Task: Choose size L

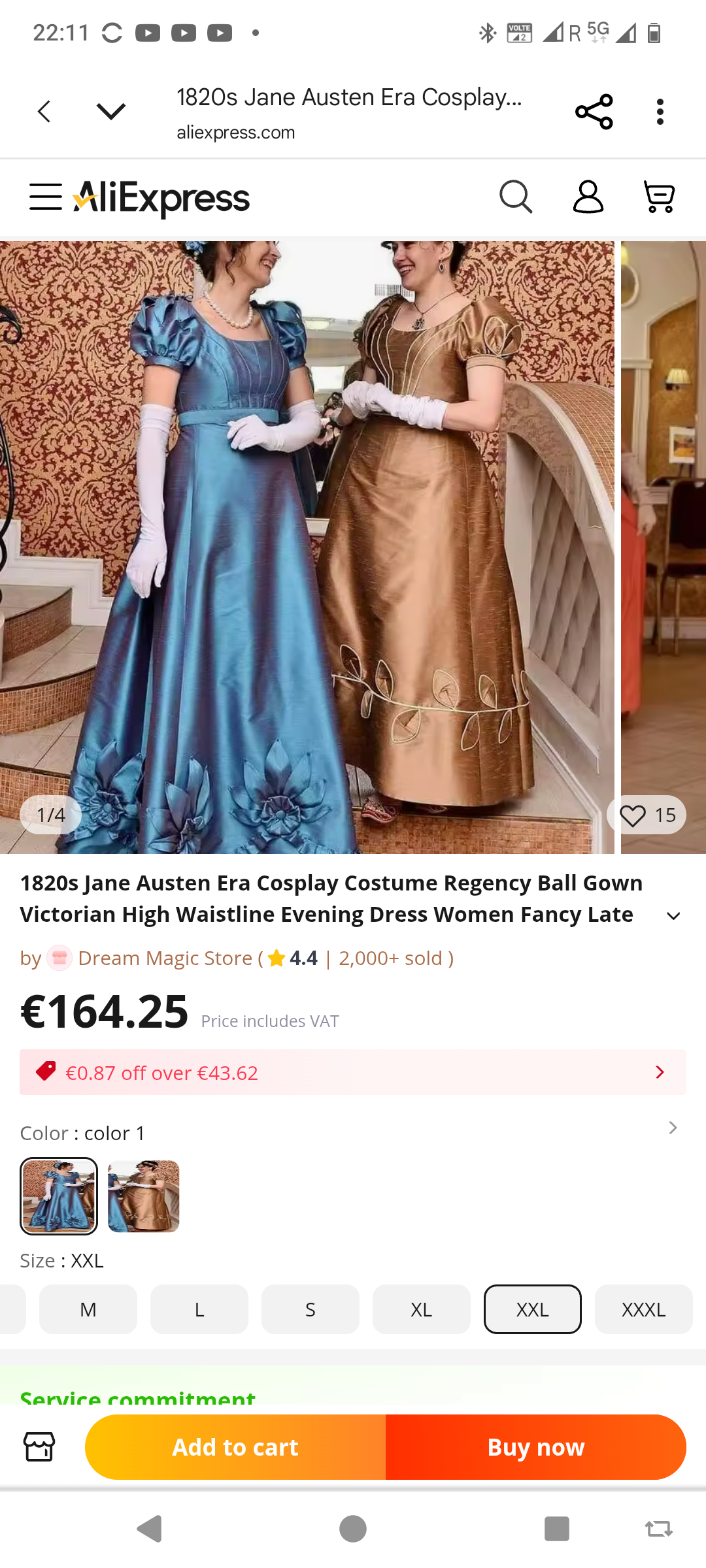Action: point(199,1309)
